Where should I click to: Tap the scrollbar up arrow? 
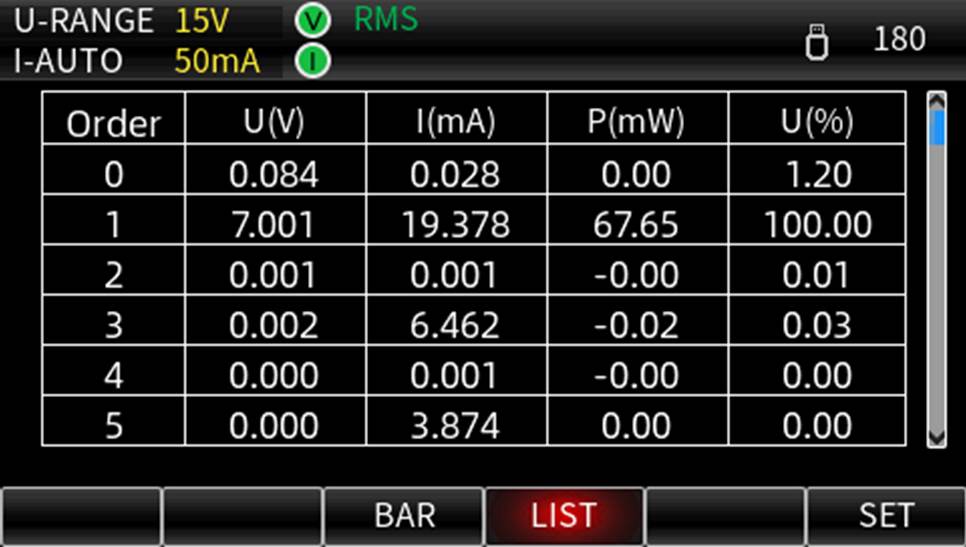click(936, 101)
